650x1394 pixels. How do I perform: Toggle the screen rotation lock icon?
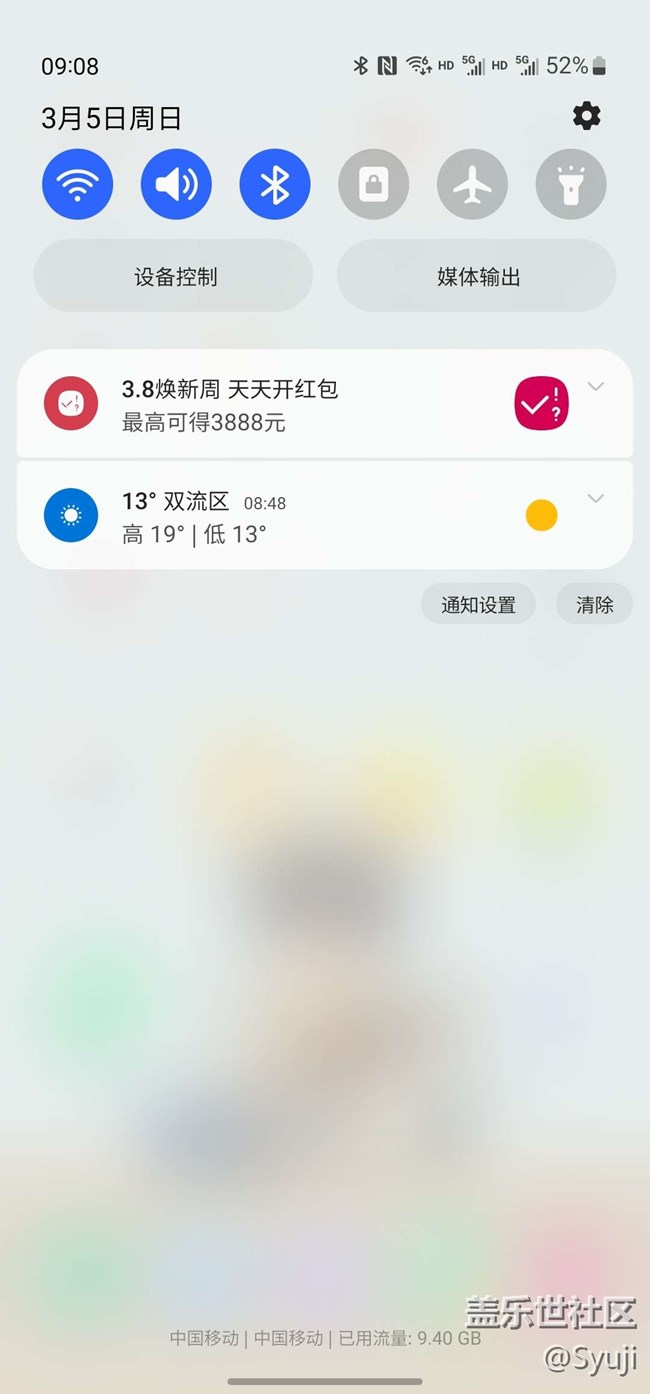pos(374,185)
